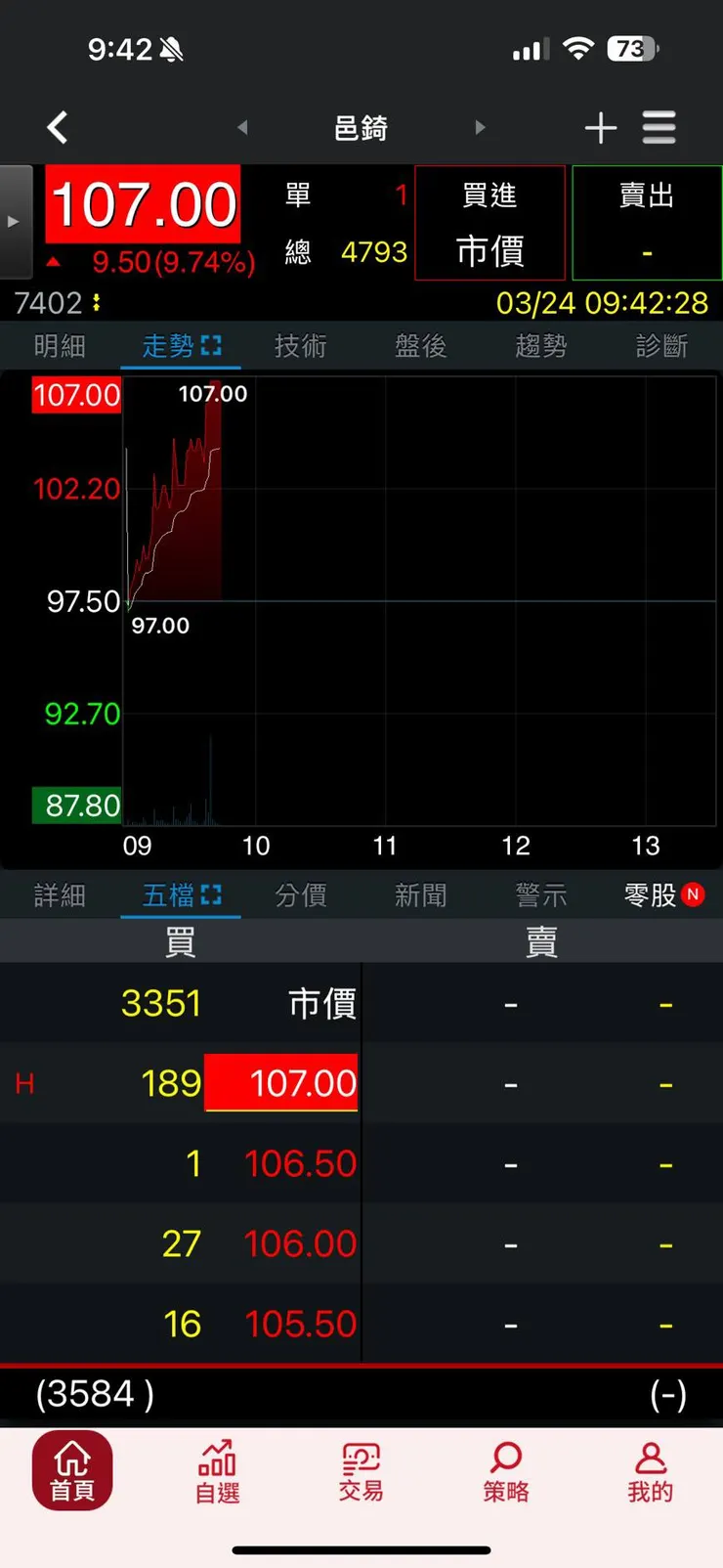
Task: Tap left chevron to view previous stock
Action: tap(240, 127)
